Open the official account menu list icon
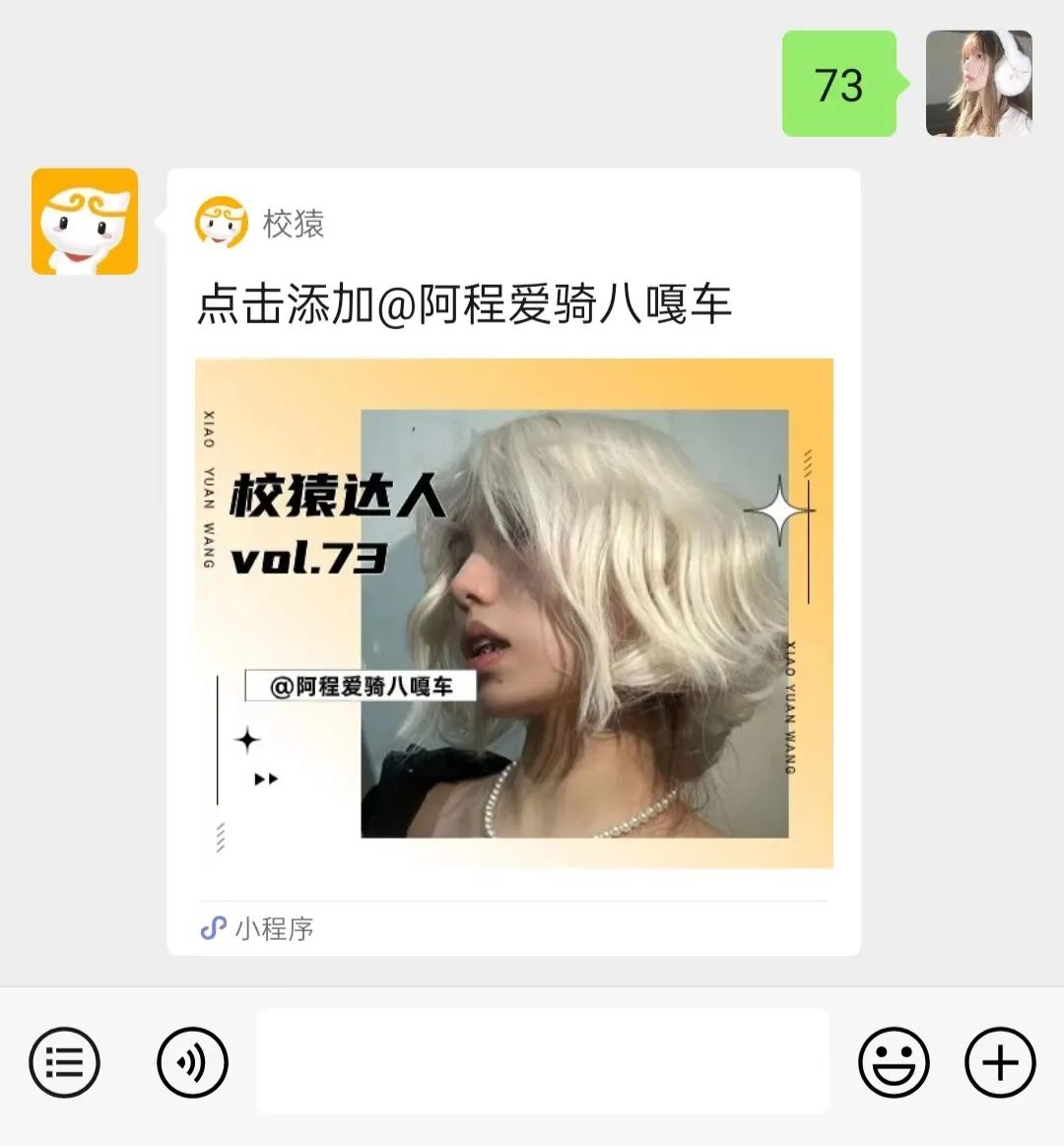This screenshot has height=1146, width=1064. coord(65,1063)
